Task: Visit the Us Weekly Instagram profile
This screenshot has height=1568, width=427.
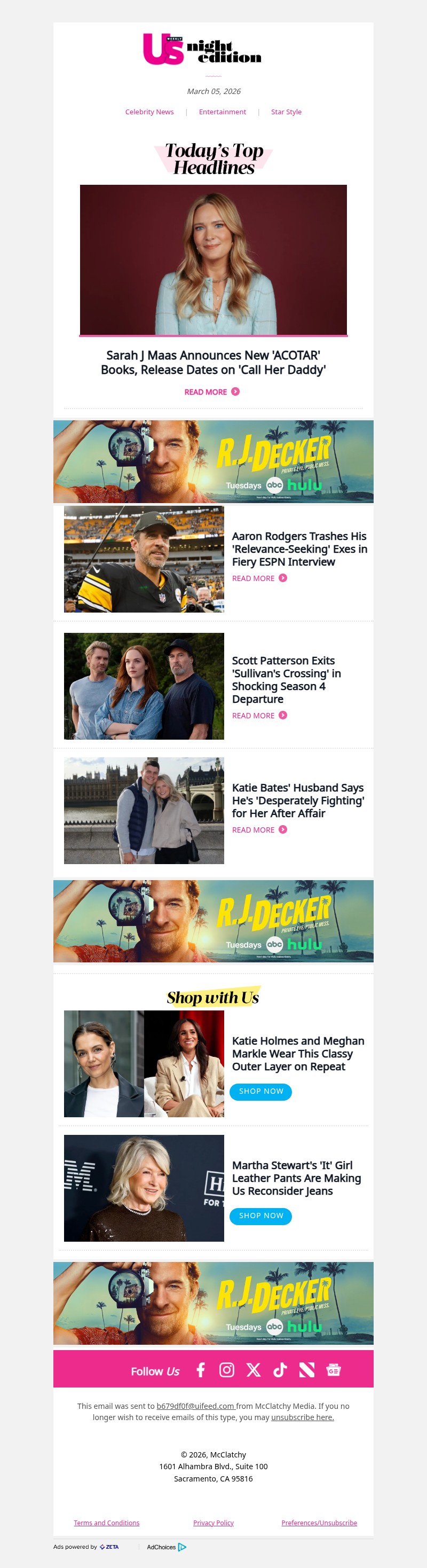Action: coord(227,1369)
